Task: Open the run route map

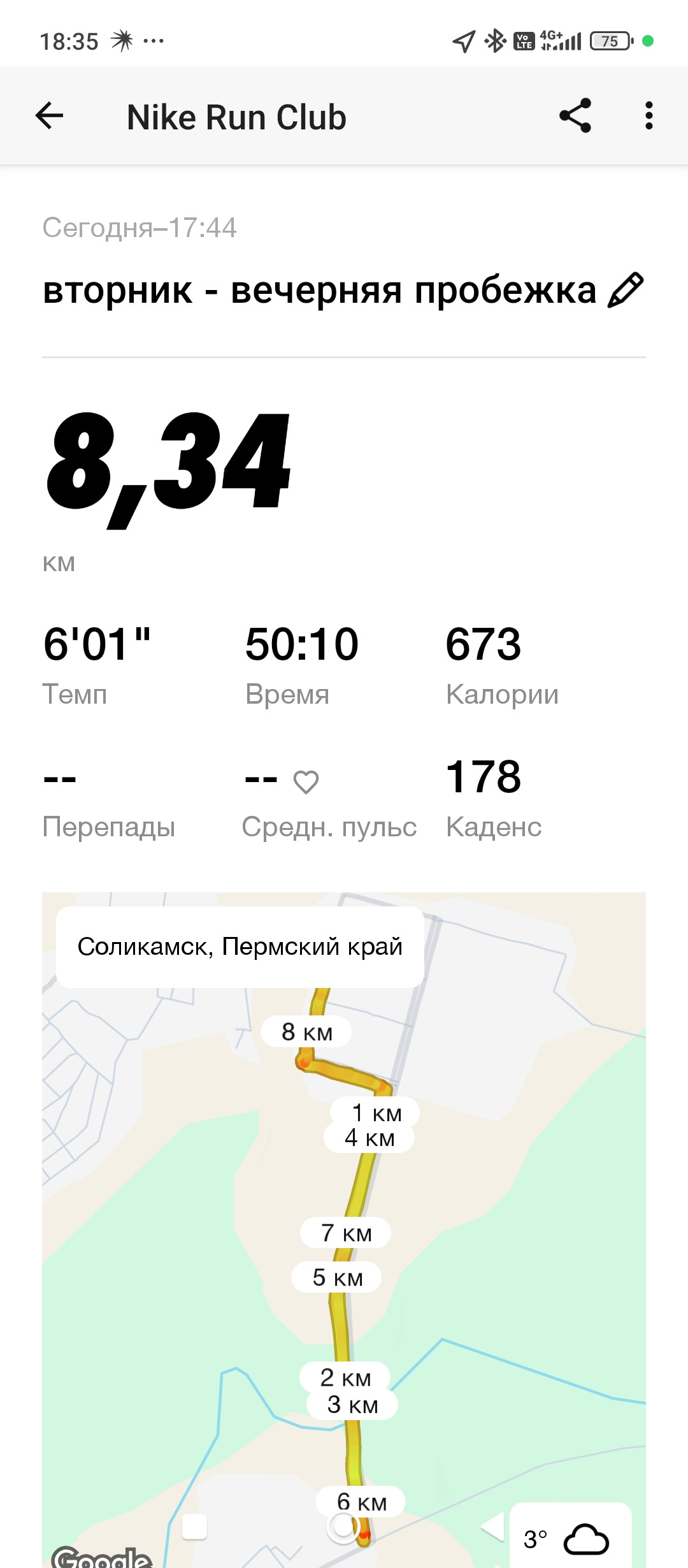Action: [344, 1230]
